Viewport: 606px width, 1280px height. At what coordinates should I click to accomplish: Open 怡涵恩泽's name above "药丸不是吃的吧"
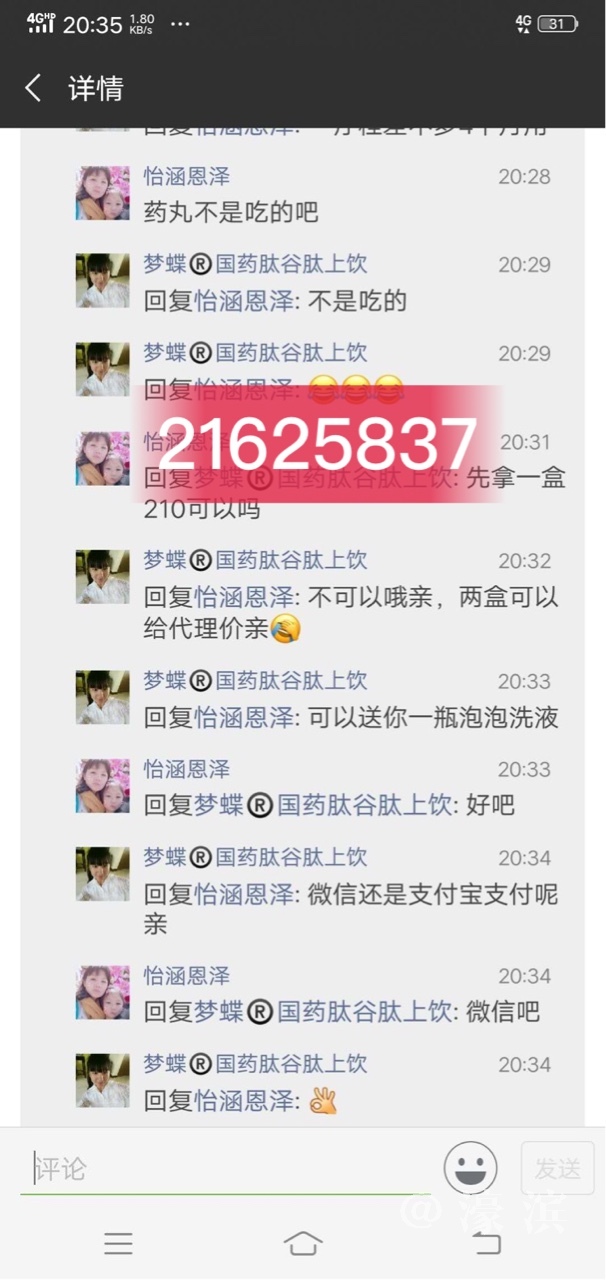(187, 177)
